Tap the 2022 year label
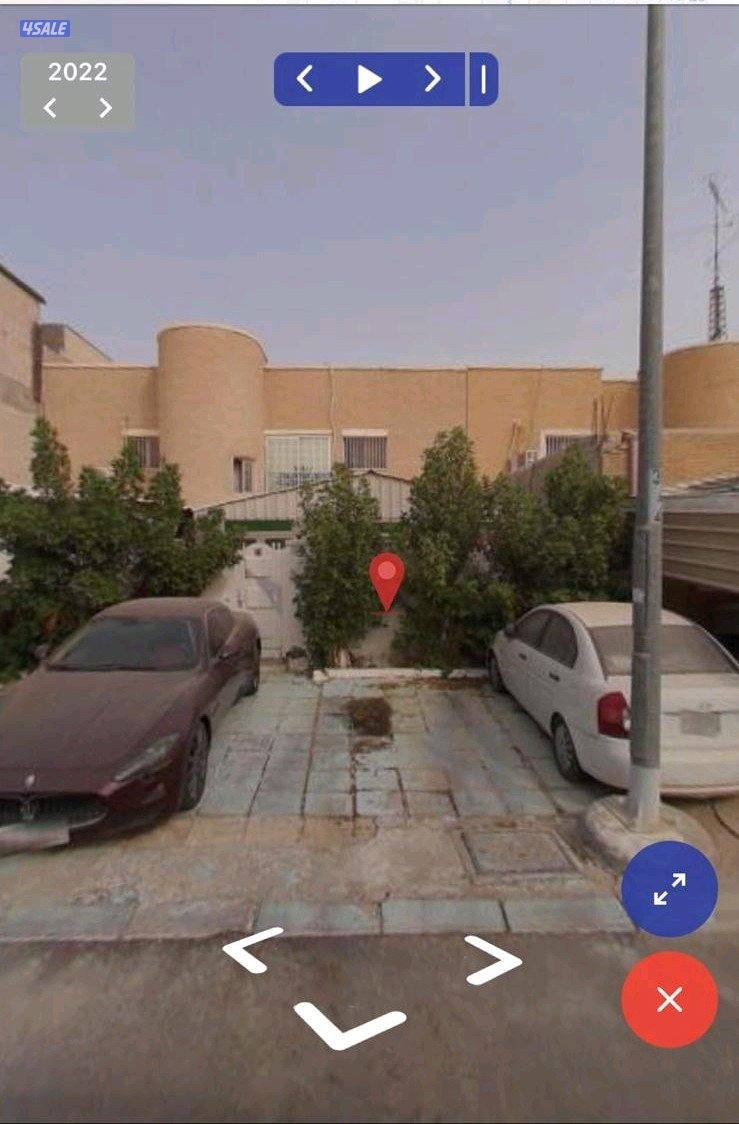 [80, 72]
